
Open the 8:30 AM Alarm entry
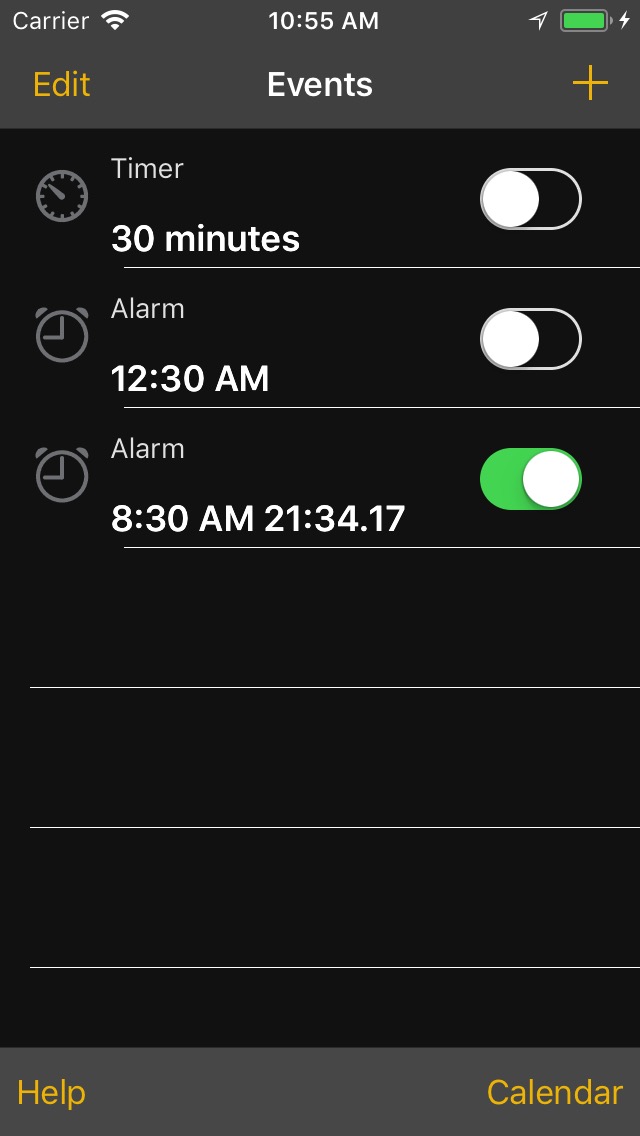pyautogui.click(x=320, y=478)
